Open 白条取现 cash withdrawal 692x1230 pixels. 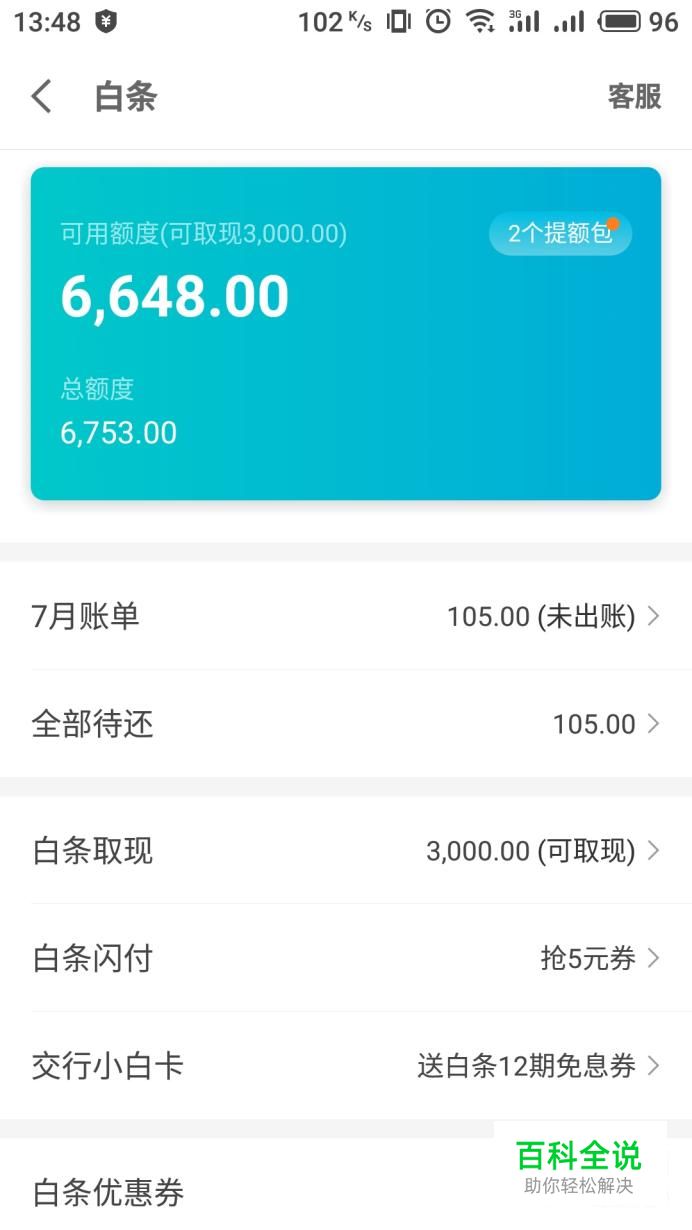[x=346, y=851]
